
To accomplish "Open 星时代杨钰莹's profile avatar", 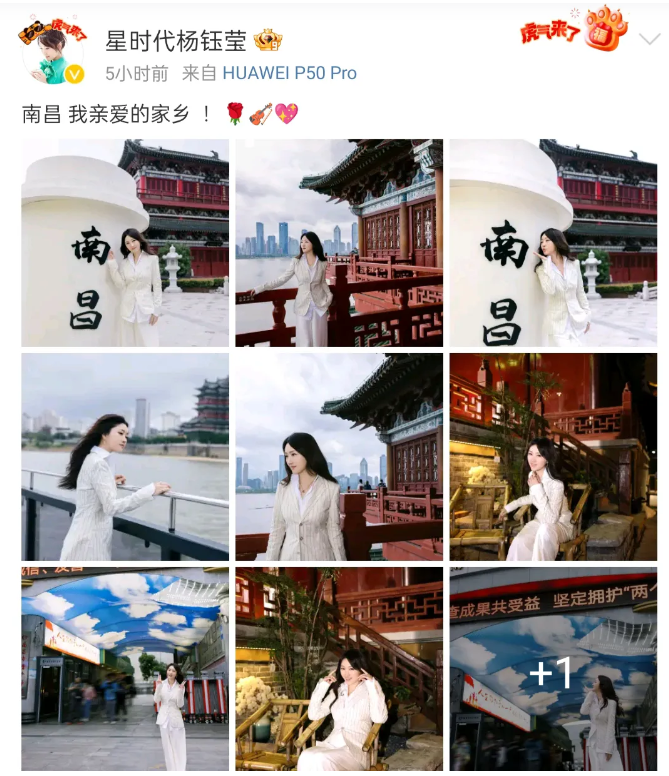I will click(x=53, y=51).
